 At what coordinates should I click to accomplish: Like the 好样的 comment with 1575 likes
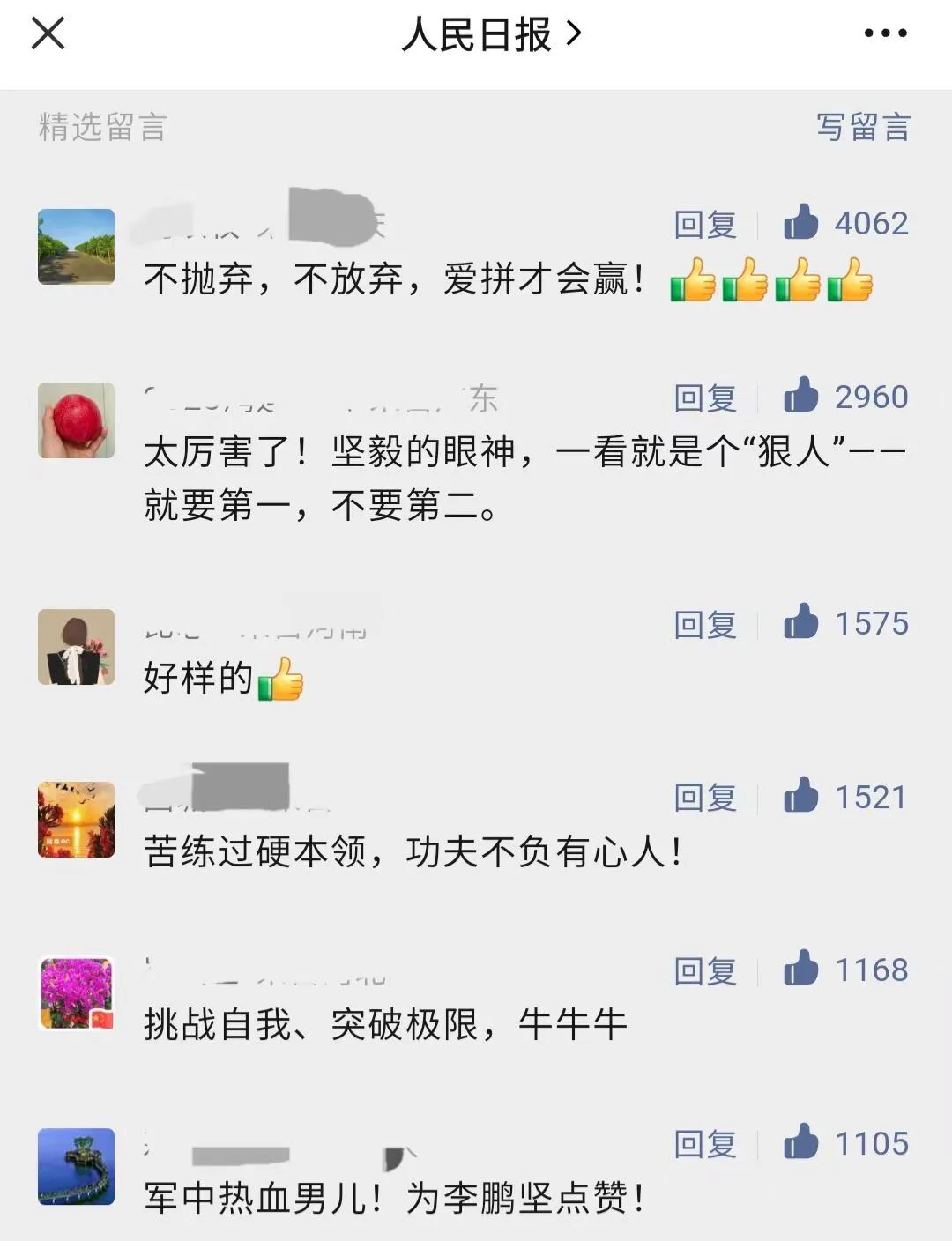[x=801, y=623]
